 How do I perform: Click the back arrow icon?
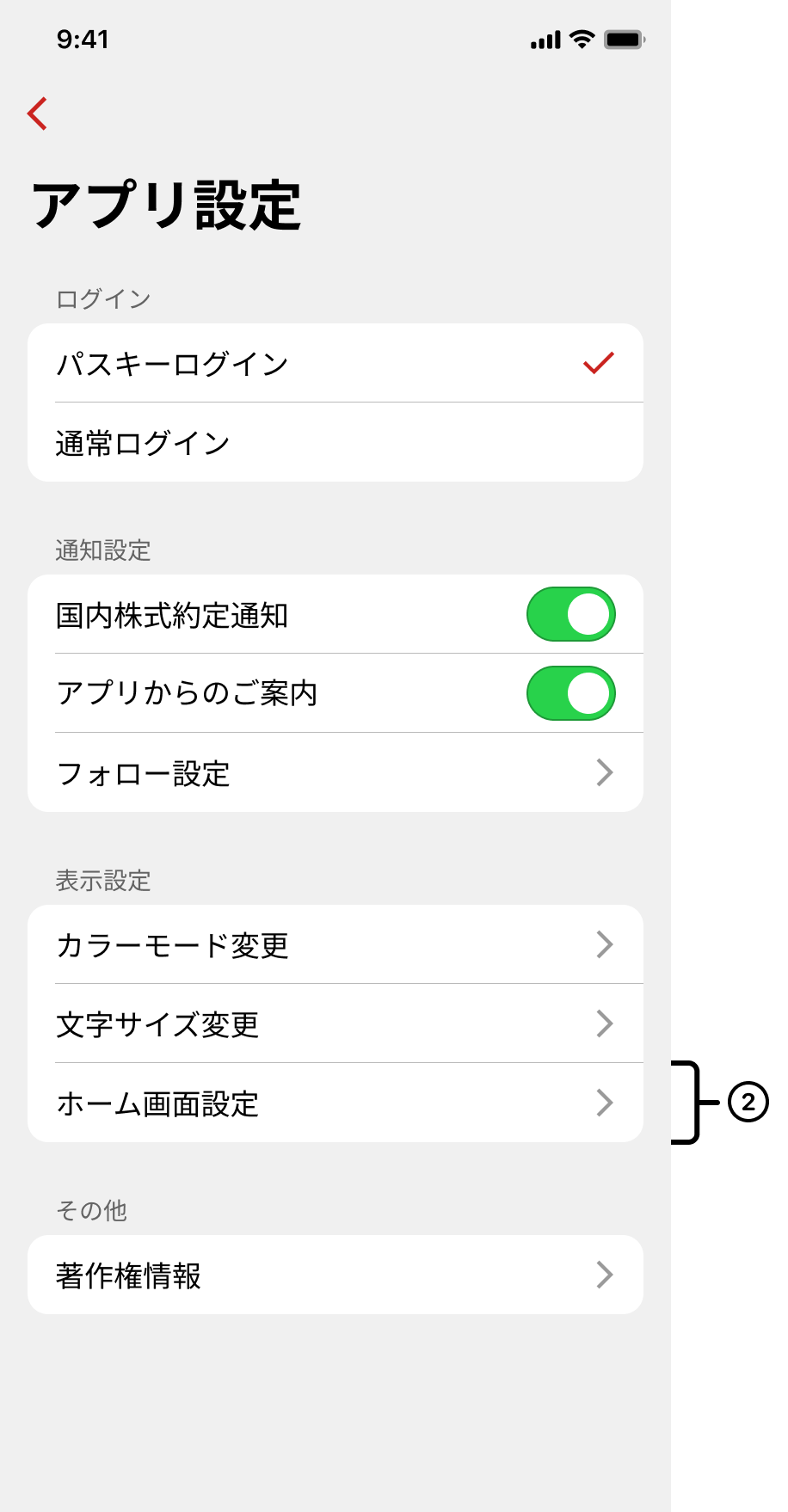click(x=36, y=113)
